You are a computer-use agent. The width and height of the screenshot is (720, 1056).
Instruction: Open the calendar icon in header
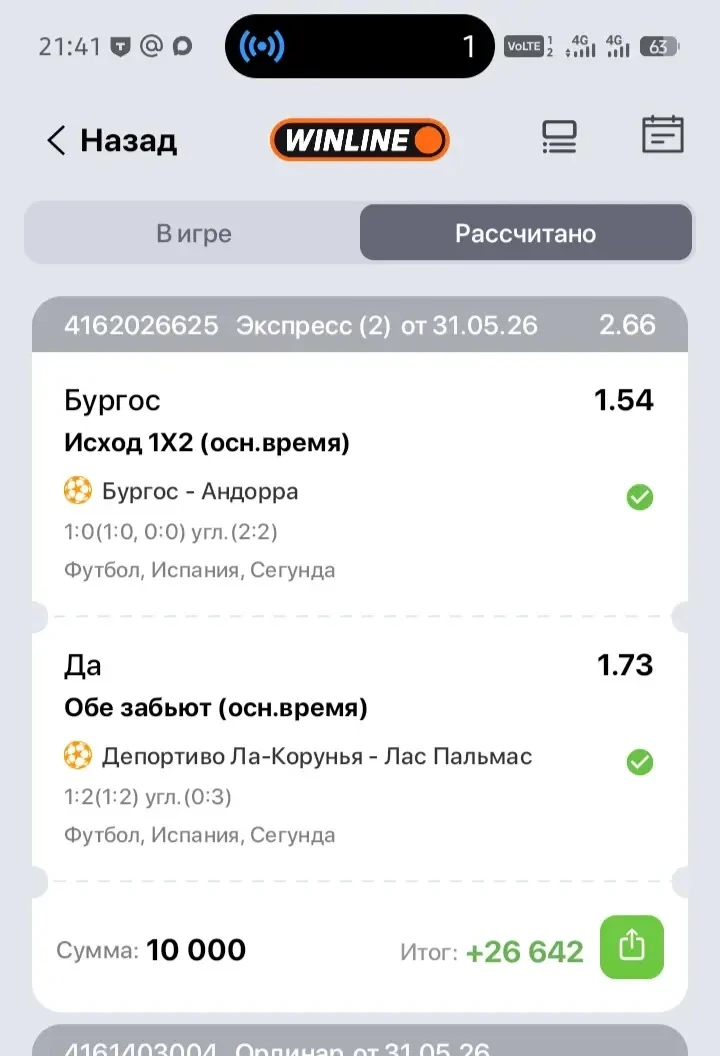(x=663, y=134)
